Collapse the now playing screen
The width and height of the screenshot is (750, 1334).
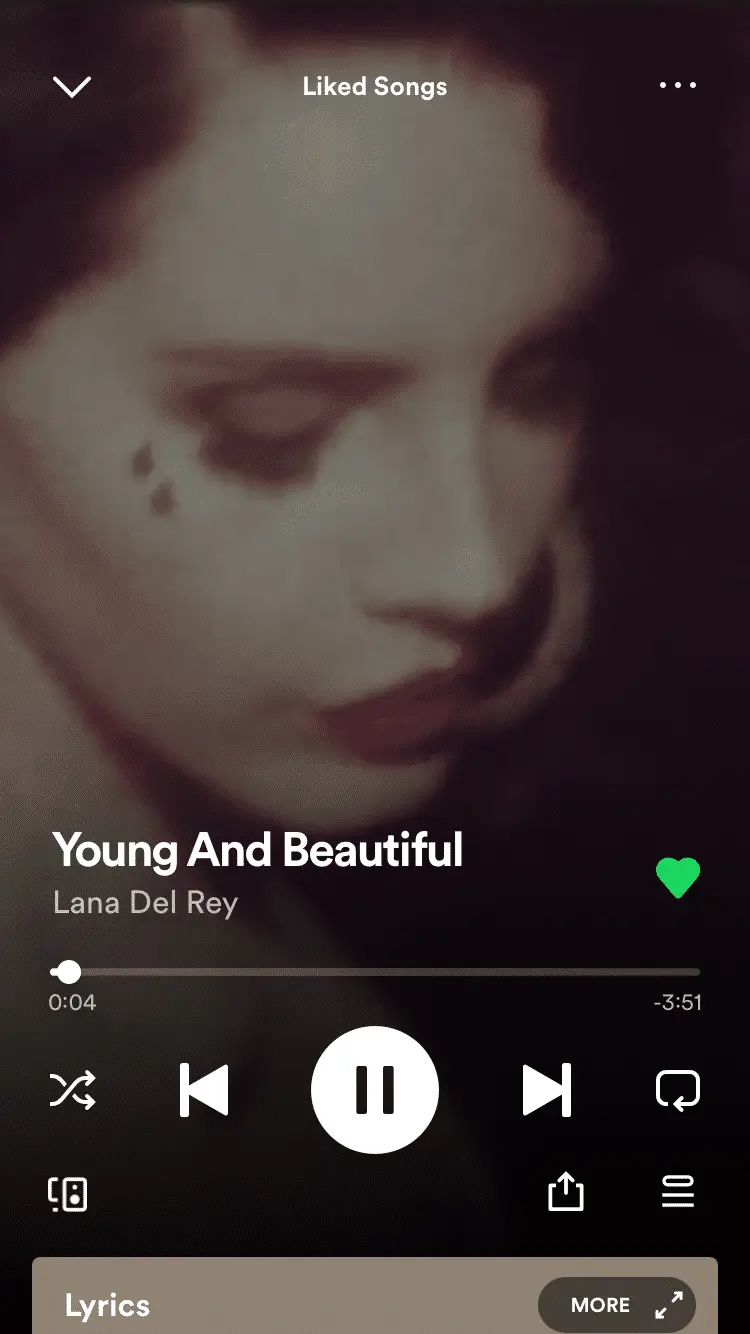(x=72, y=86)
